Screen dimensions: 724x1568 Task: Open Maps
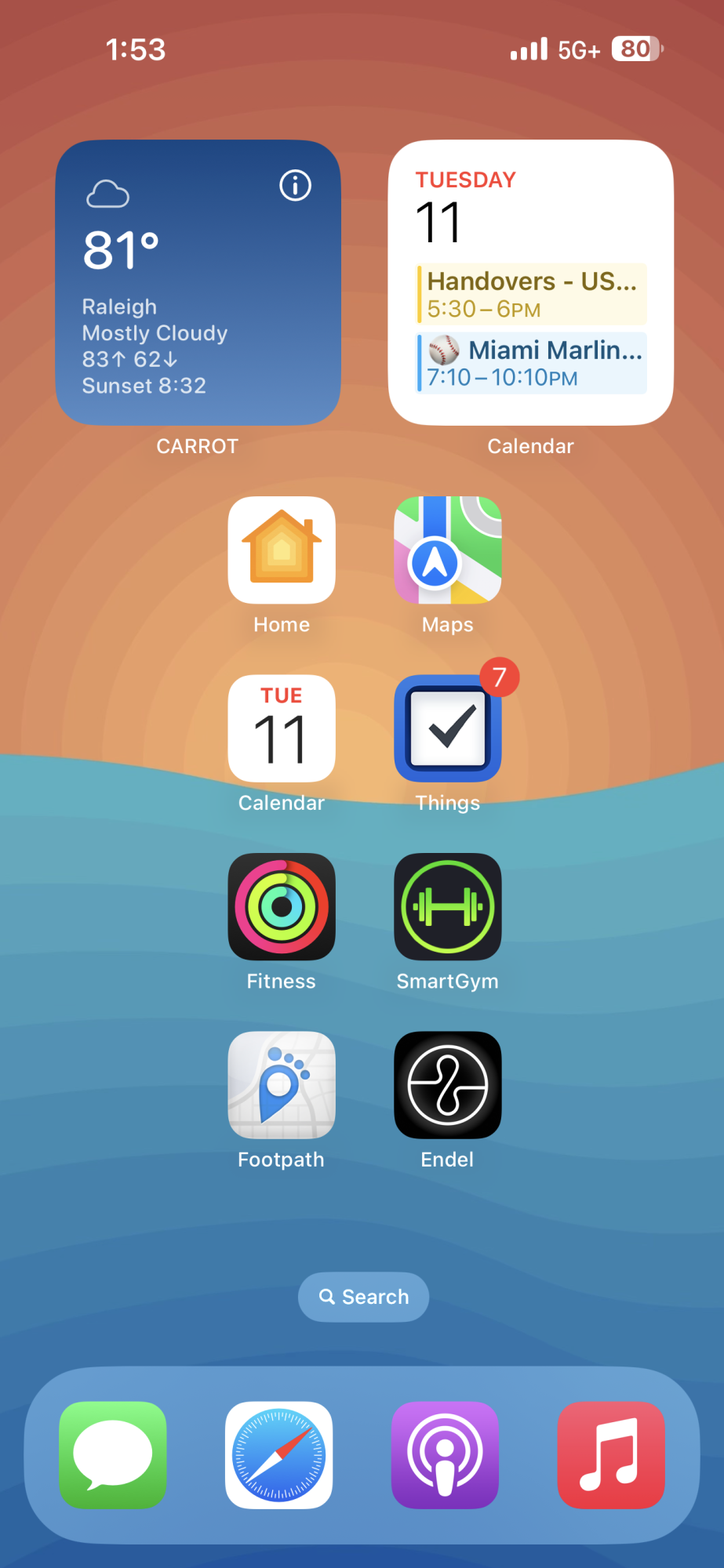pyautogui.click(x=447, y=550)
